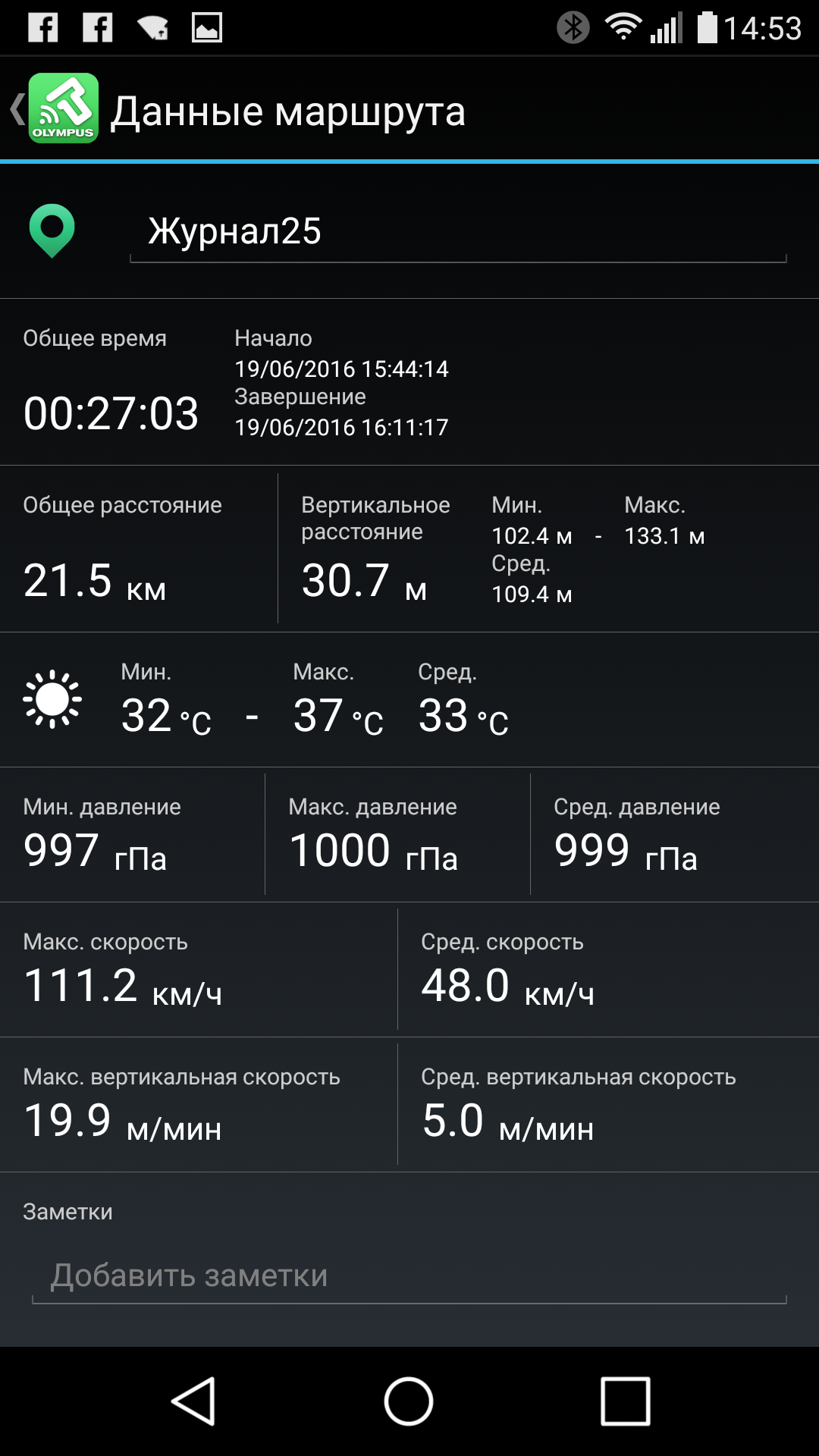Open the recent apps overview
This screenshot has width=819, height=1456.
point(625,1401)
